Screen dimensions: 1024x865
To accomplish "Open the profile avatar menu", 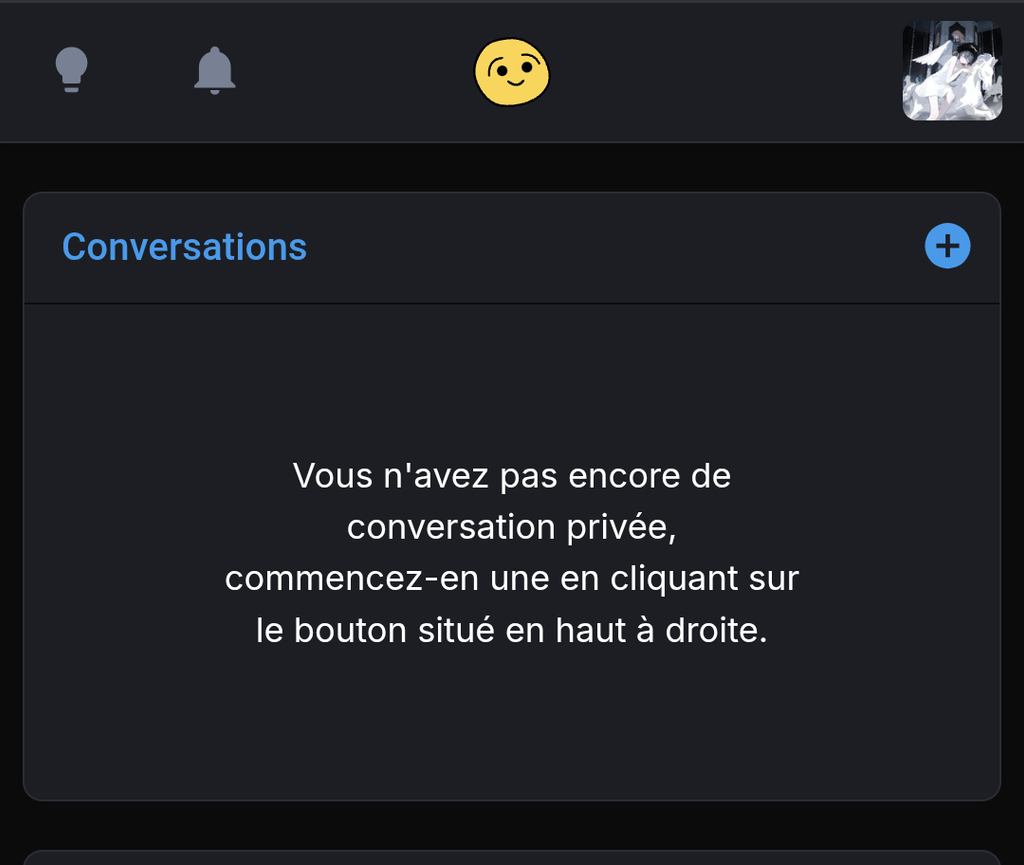I will 952,71.
